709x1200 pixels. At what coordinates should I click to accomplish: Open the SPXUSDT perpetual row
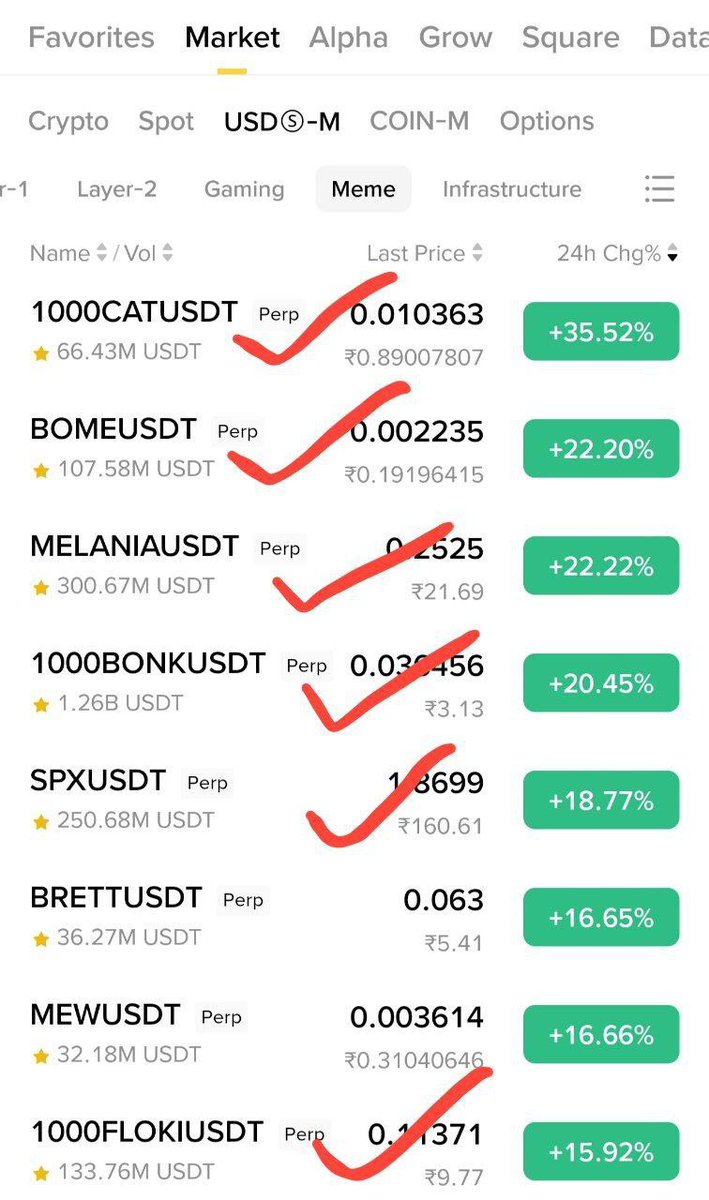[x=355, y=800]
